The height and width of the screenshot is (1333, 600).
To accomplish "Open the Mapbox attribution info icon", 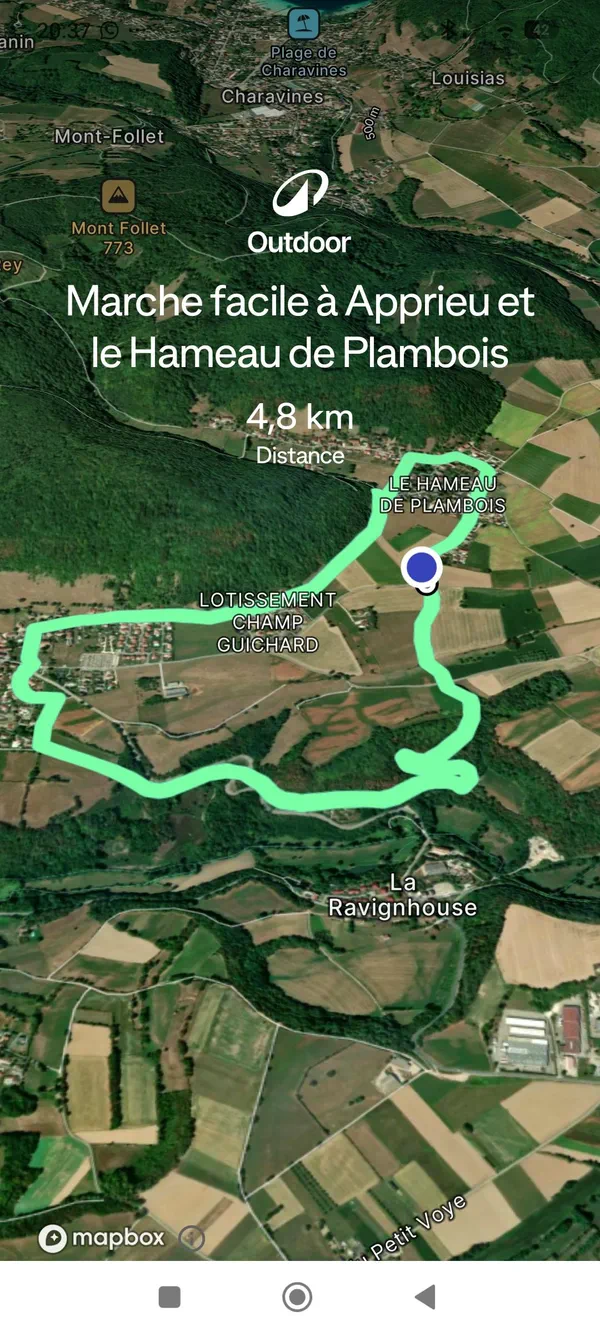I will click(x=192, y=1239).
